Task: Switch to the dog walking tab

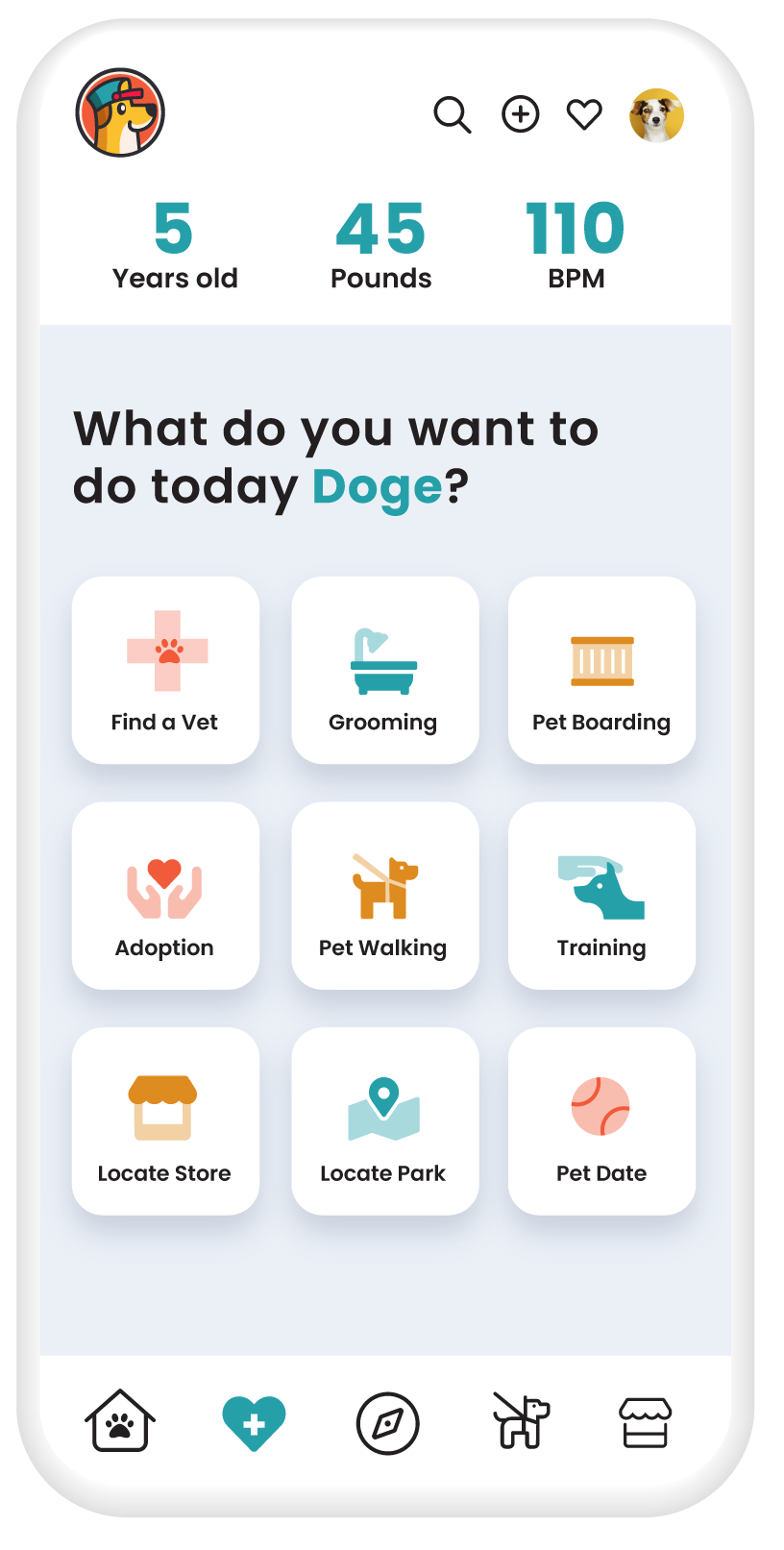Action: pyautogui.click(x=521, y=1420)
